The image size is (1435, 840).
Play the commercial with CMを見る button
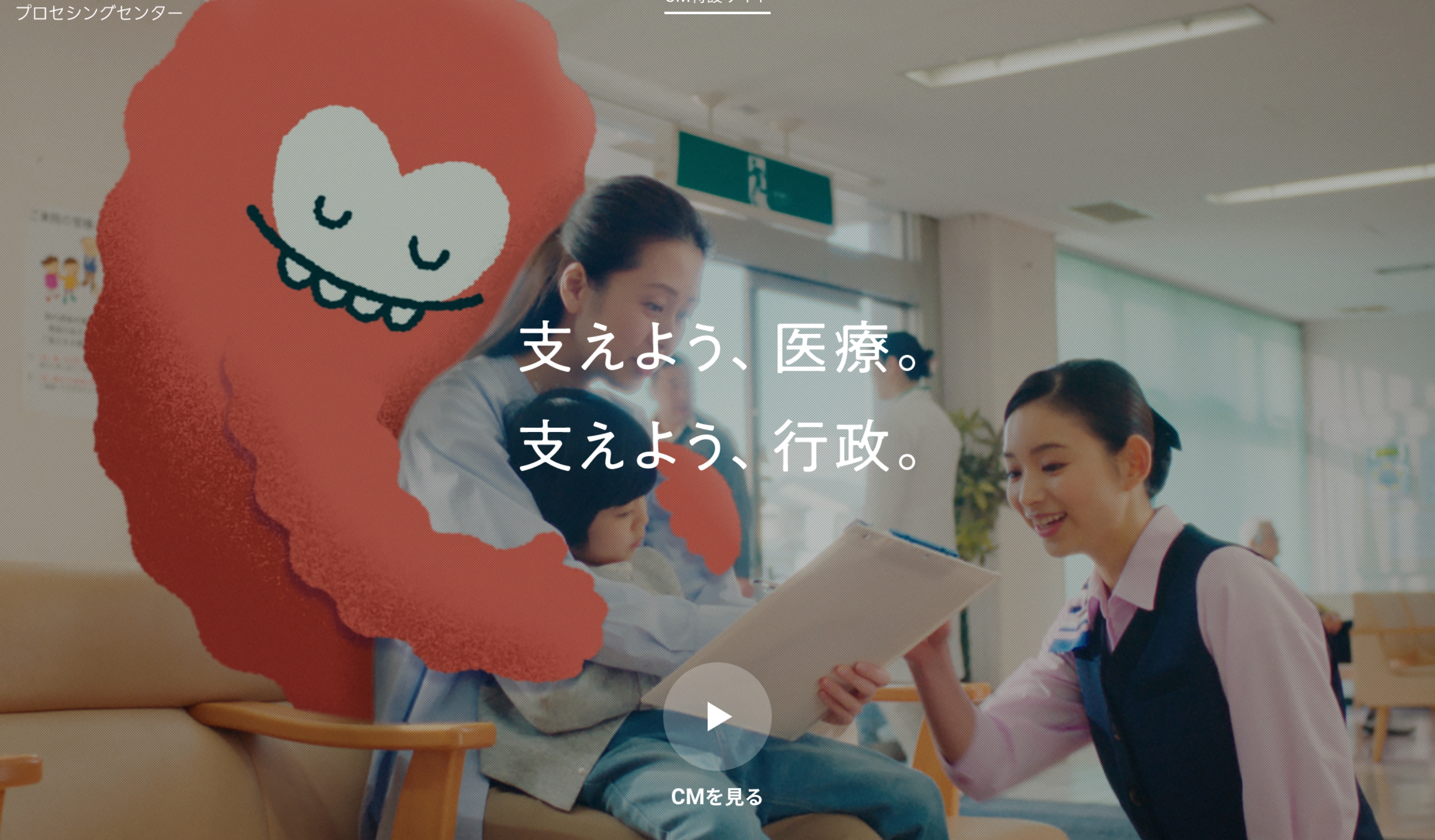717,717
